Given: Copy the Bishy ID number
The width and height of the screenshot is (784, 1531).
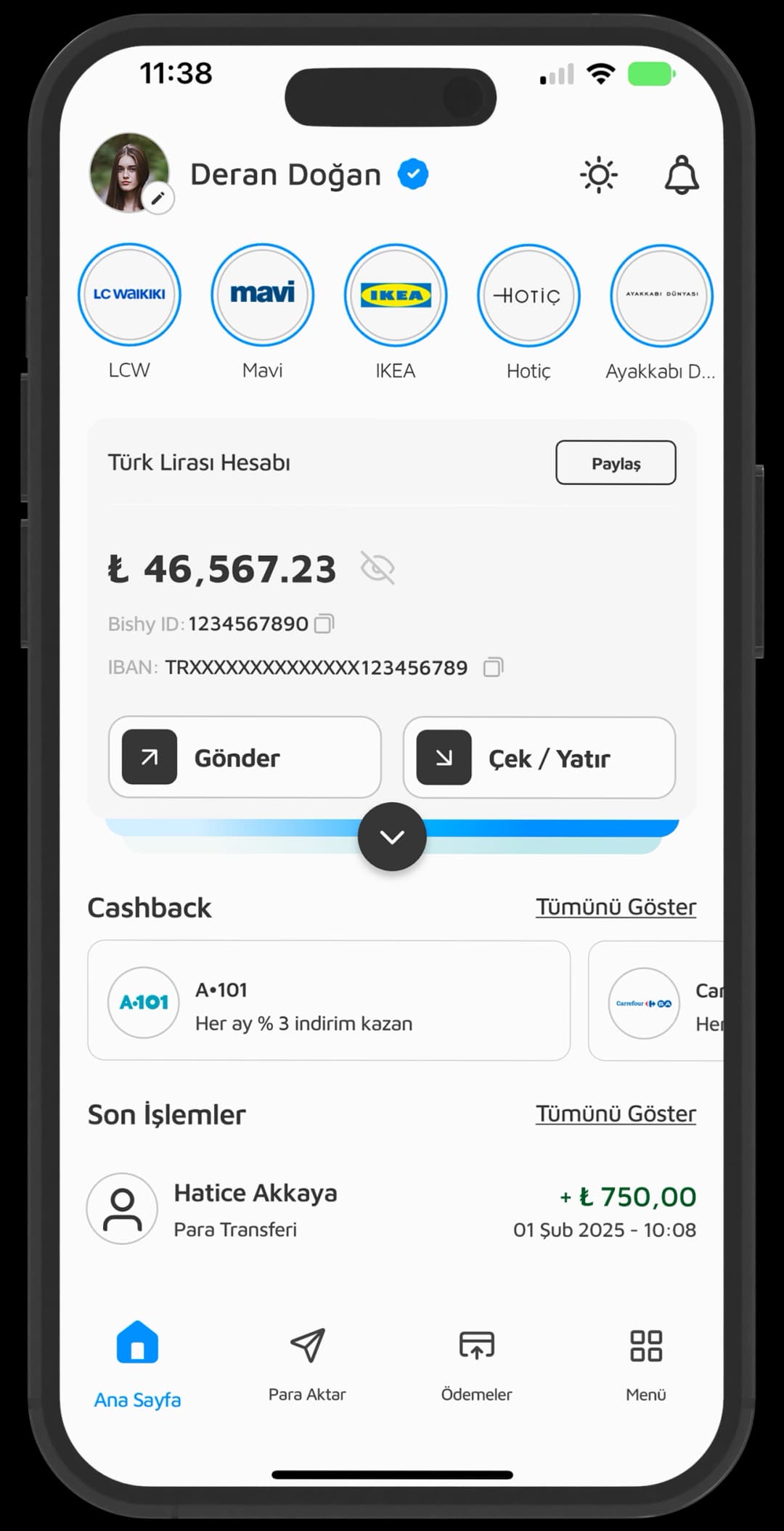Looking at the screenshot, I should pos(324,624).
